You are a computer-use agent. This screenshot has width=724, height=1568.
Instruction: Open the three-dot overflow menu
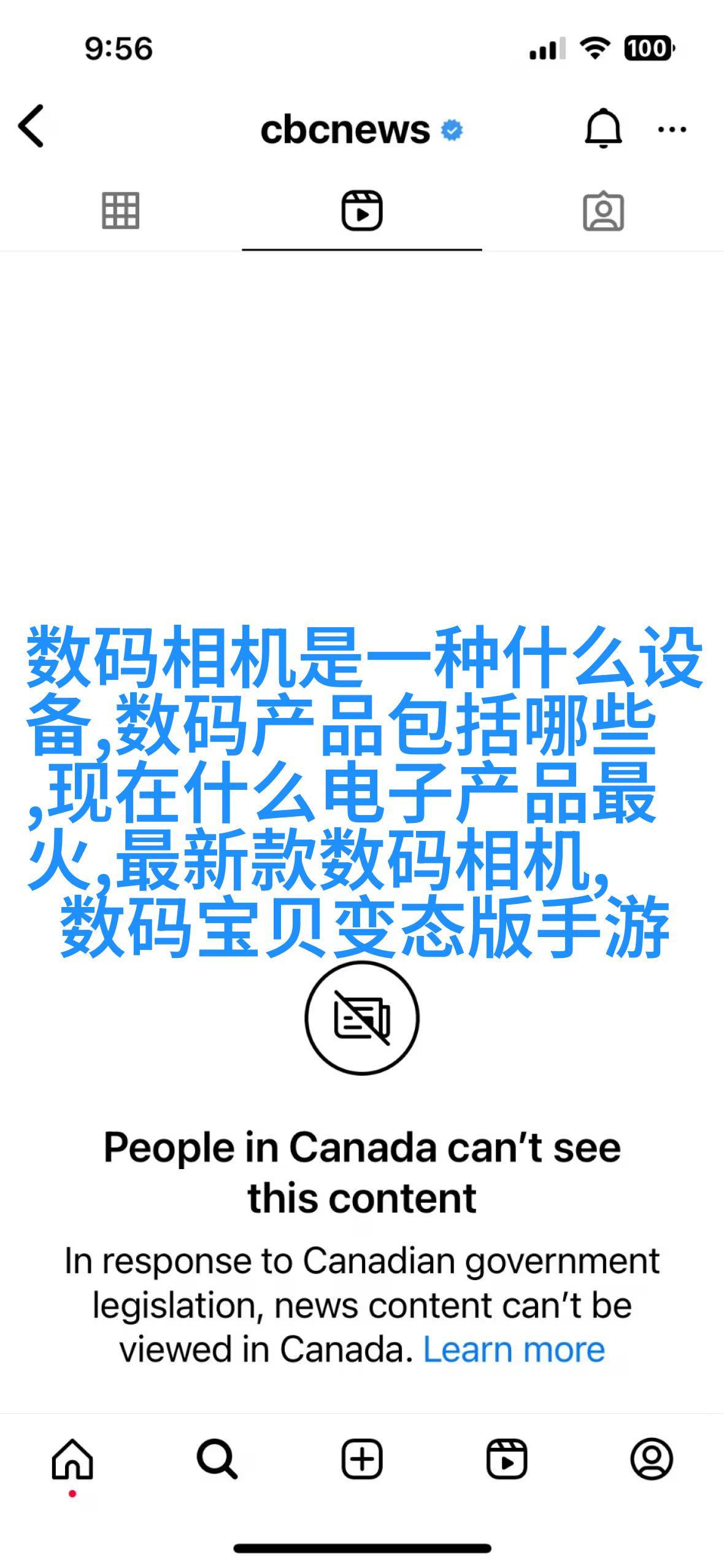[672, 129]
